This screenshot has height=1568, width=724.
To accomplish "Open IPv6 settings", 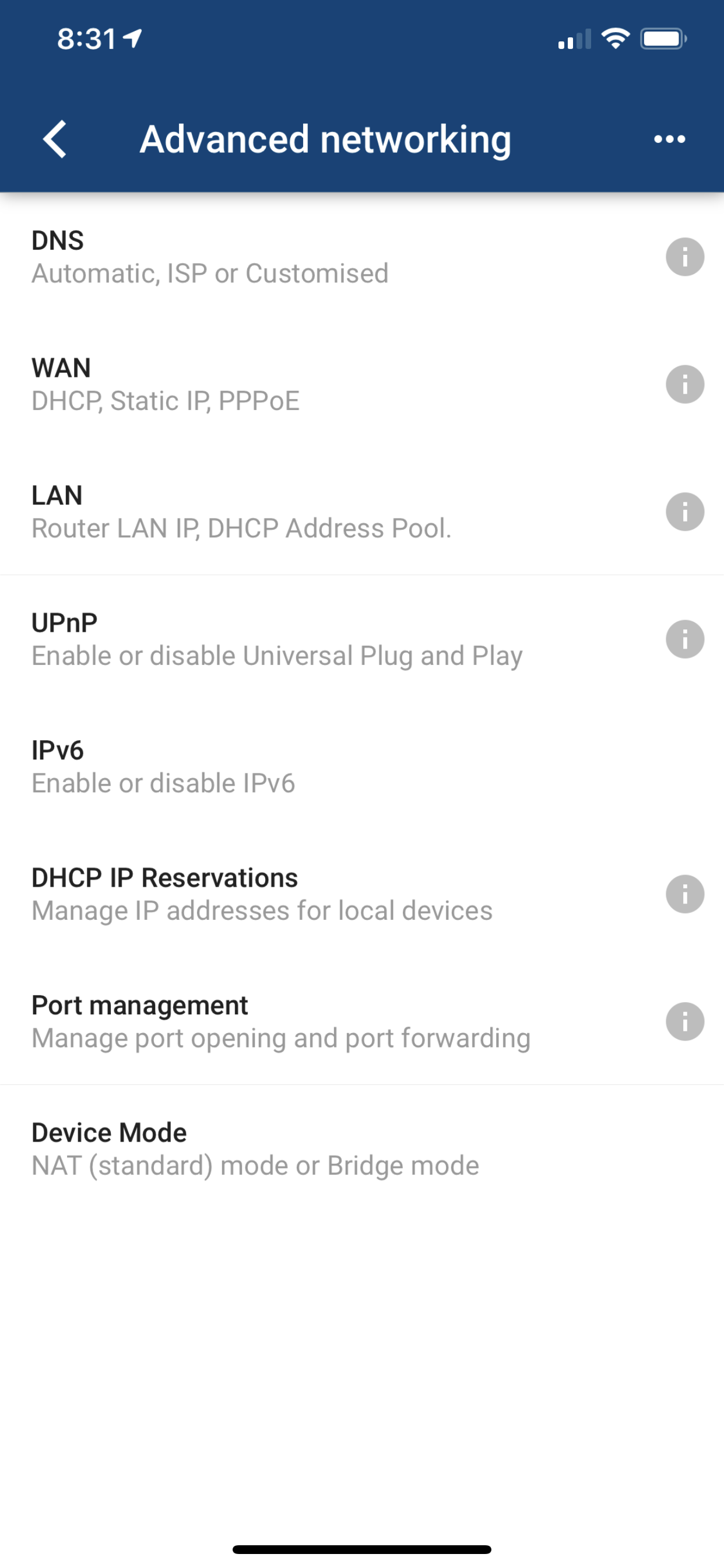I will pyautogui.click(x=362, y=766).
